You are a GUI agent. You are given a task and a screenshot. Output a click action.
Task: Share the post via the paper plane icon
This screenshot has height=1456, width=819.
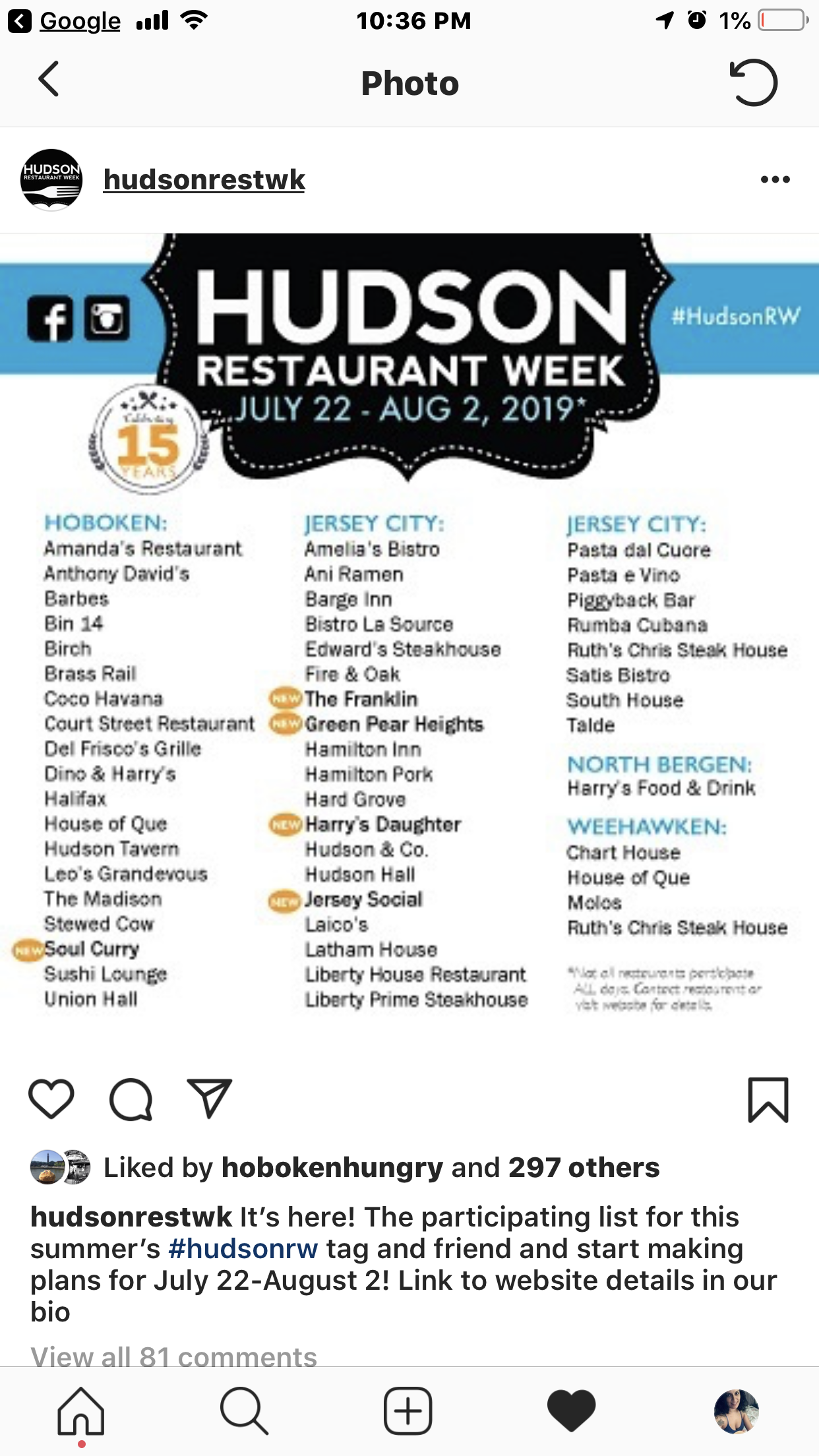pos(210,1099)
